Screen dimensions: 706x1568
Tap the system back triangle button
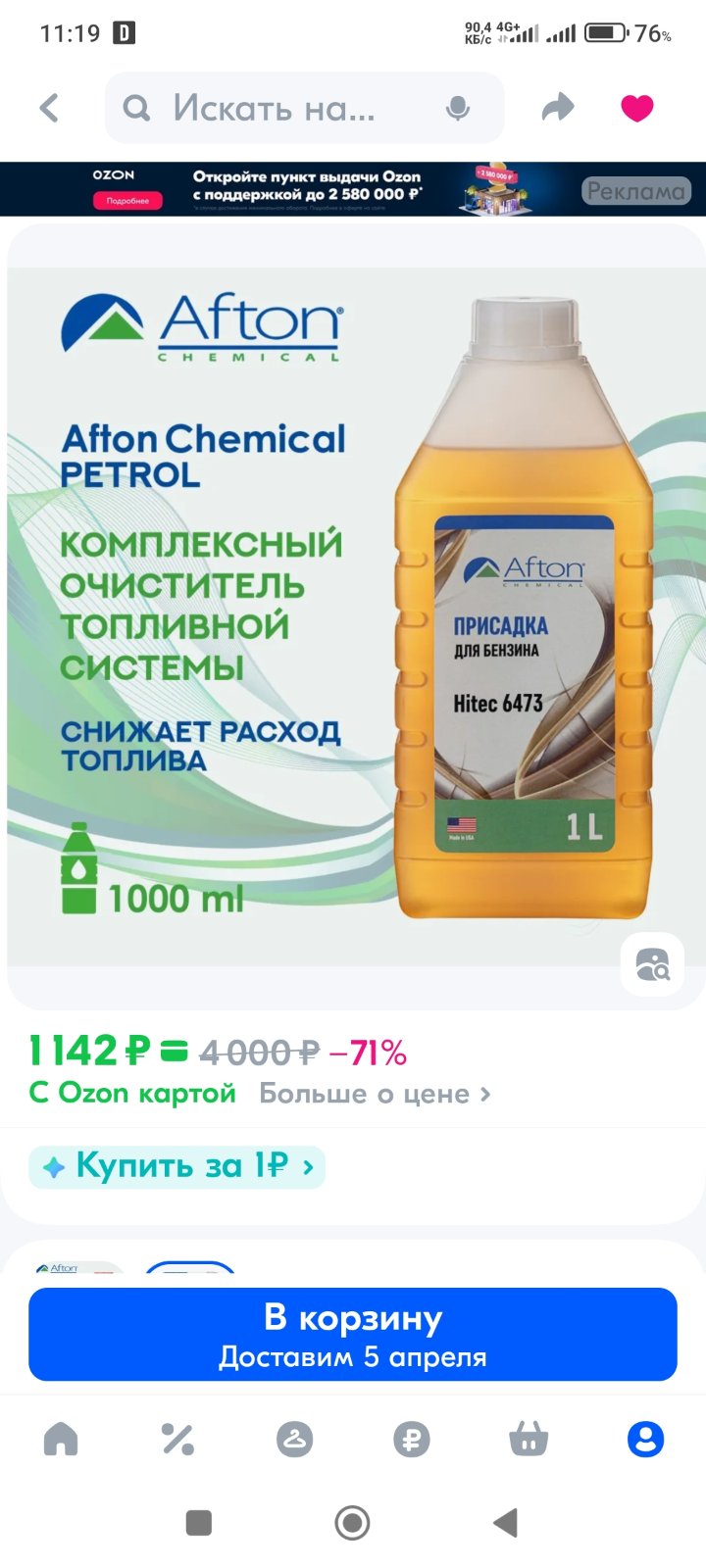tap(506, 1523)
